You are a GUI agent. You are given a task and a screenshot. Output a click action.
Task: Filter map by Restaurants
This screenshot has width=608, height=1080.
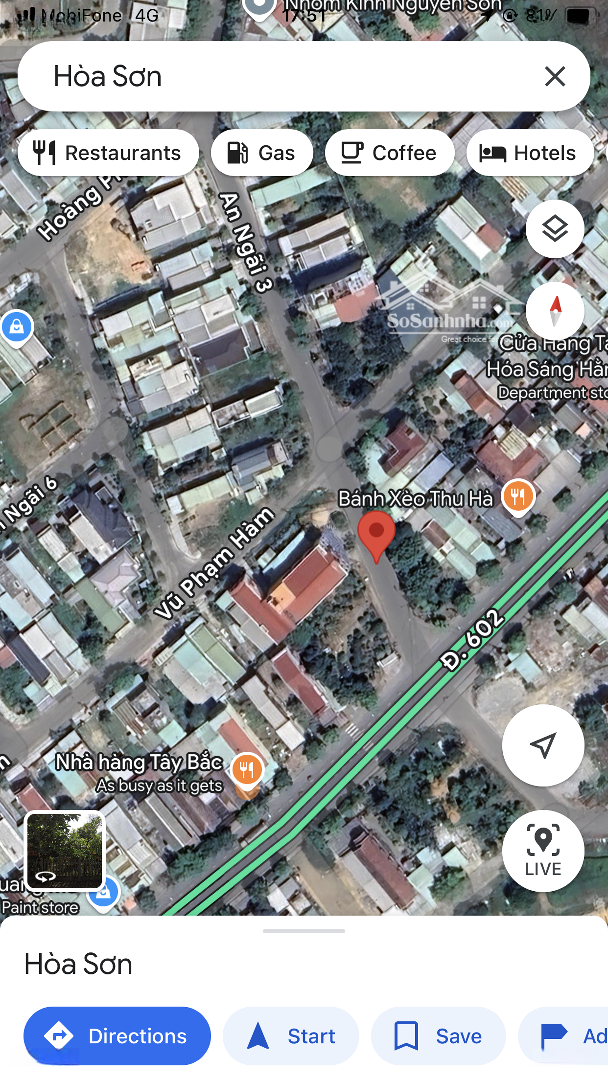click(x=108, y=153)
